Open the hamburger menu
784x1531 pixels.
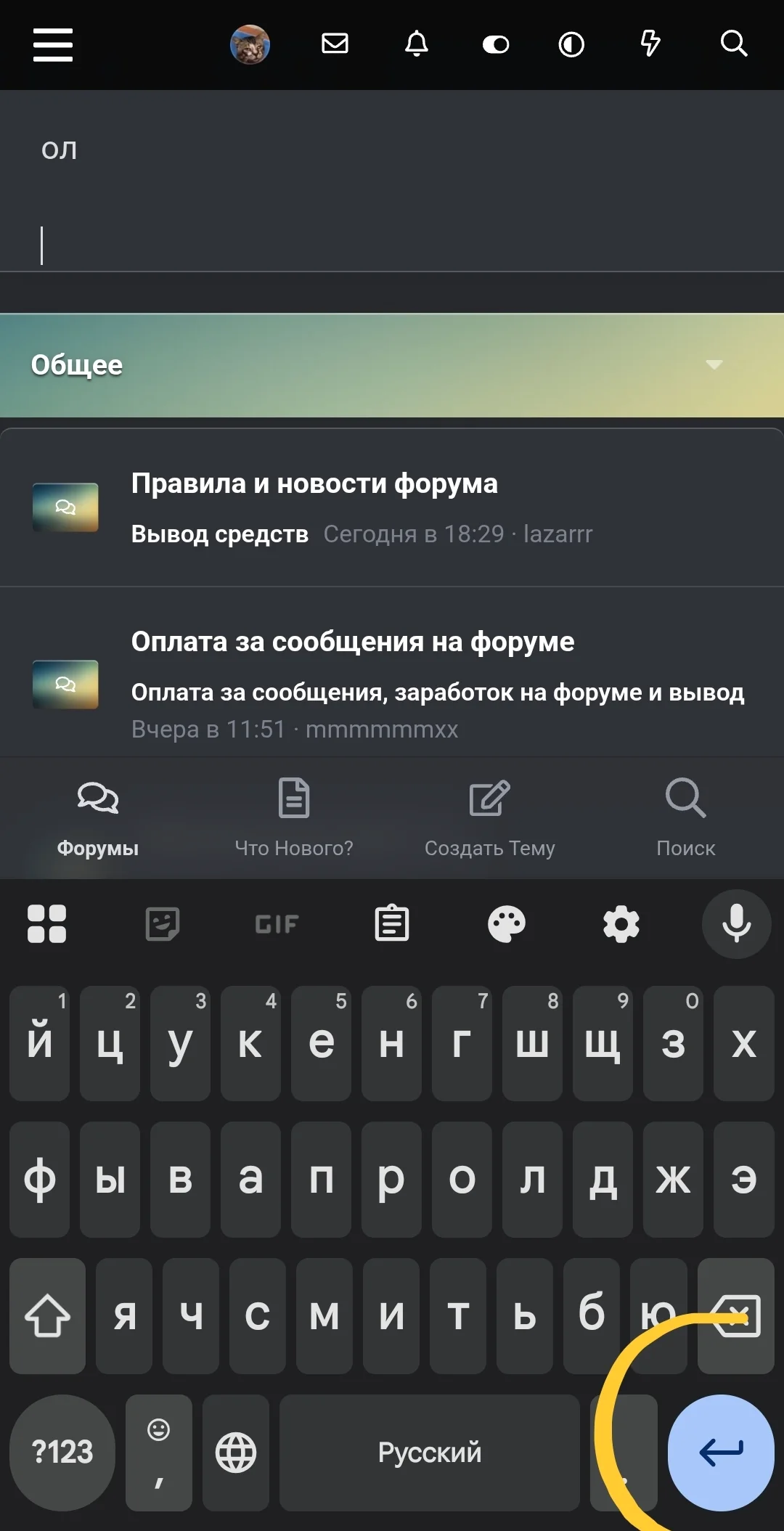point(53,45)
